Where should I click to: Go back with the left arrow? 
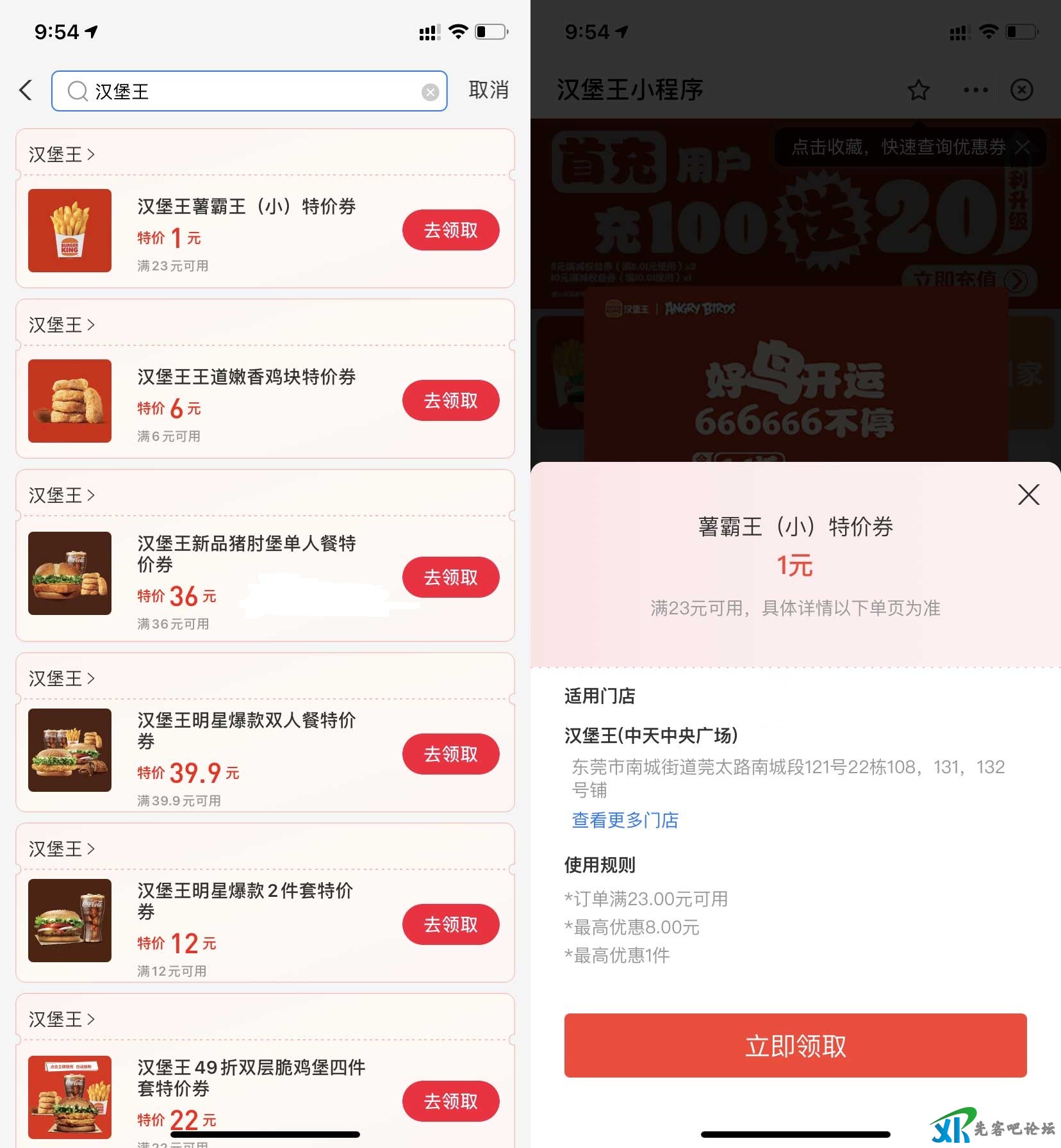[x=26, y=90]
